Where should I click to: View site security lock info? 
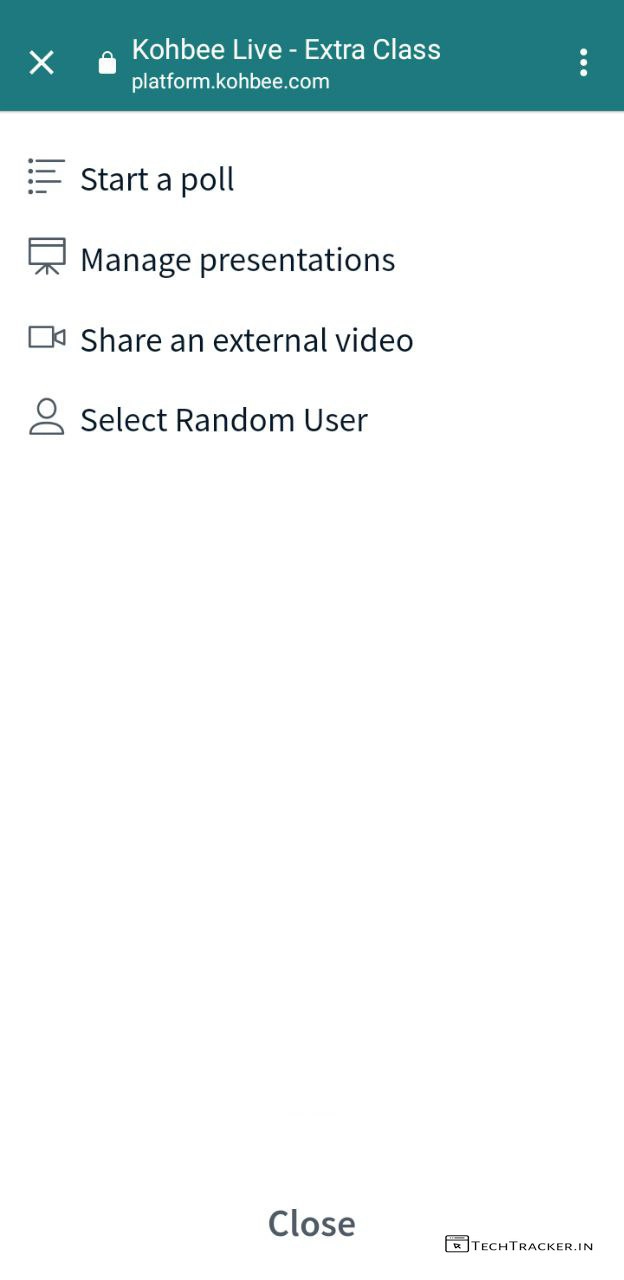pyautogui.click(x=107, y=64)
